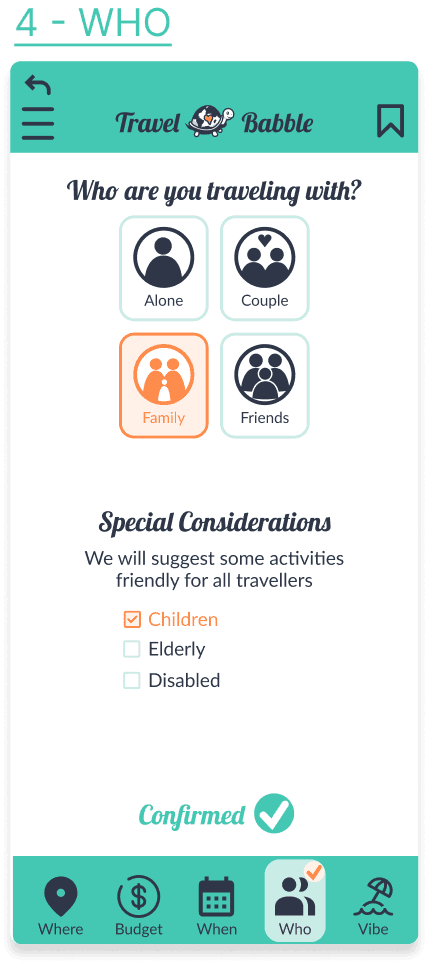Select the Alone traveler option

pyautogui.click(x=164, y=268)
